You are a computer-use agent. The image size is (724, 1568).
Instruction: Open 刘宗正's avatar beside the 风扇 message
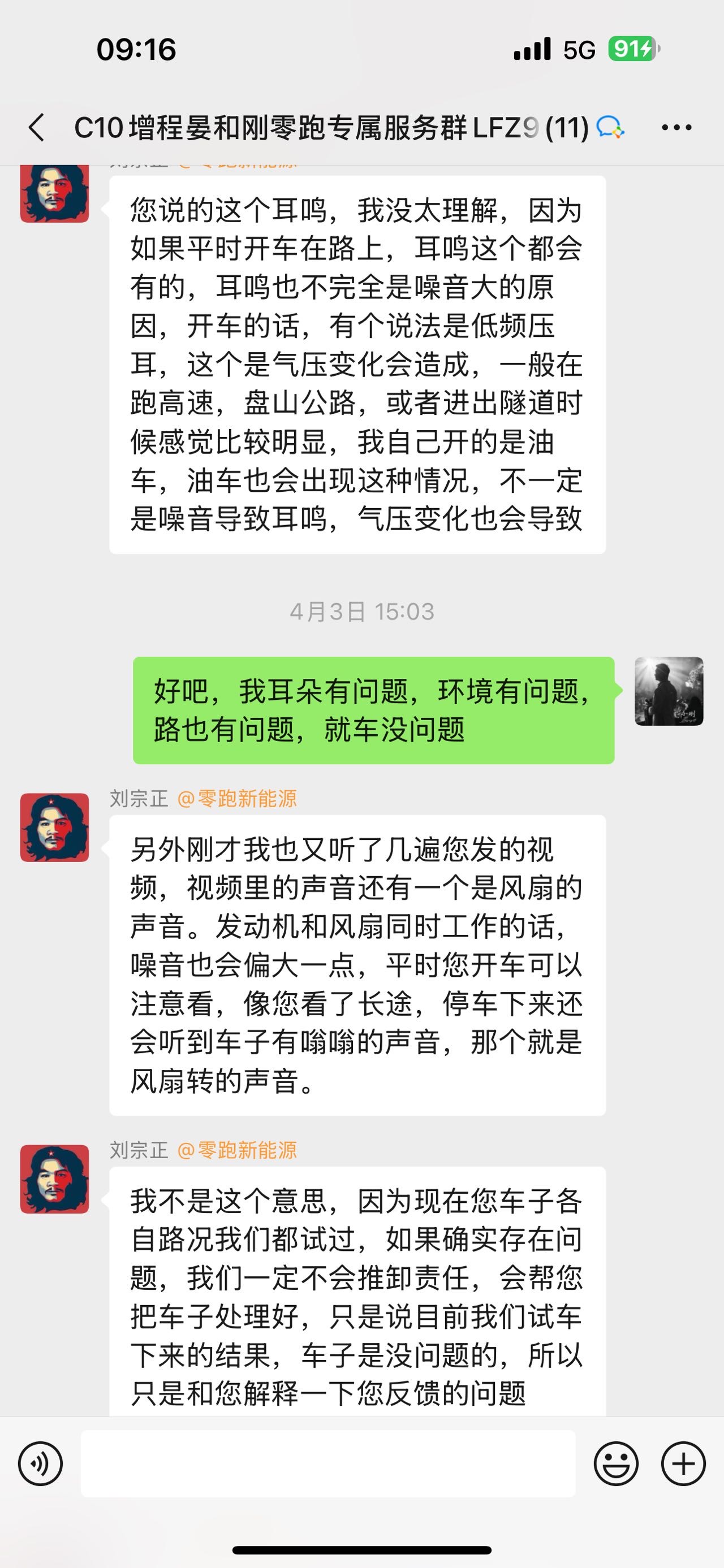point(55,827)
